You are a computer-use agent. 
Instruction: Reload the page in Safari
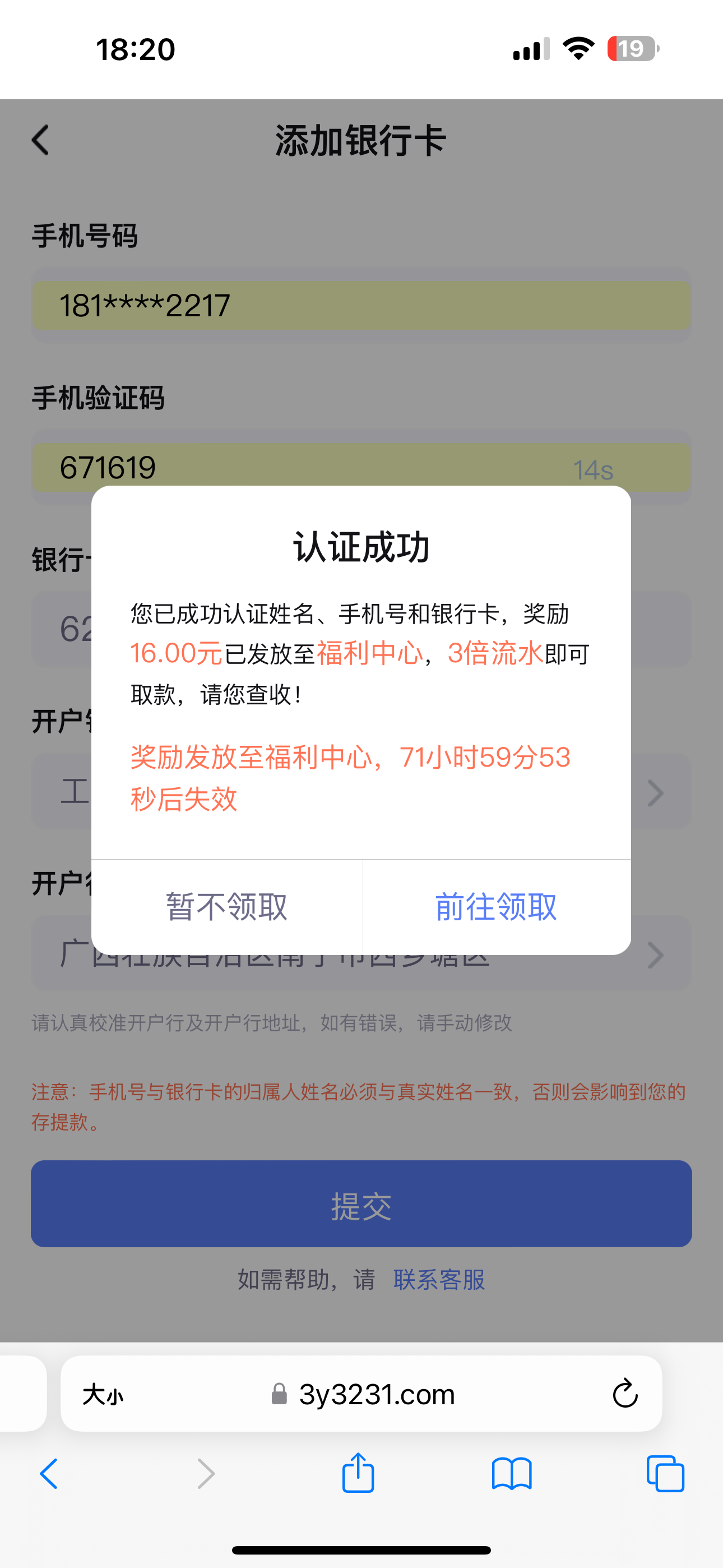(x=625, y=1393)
